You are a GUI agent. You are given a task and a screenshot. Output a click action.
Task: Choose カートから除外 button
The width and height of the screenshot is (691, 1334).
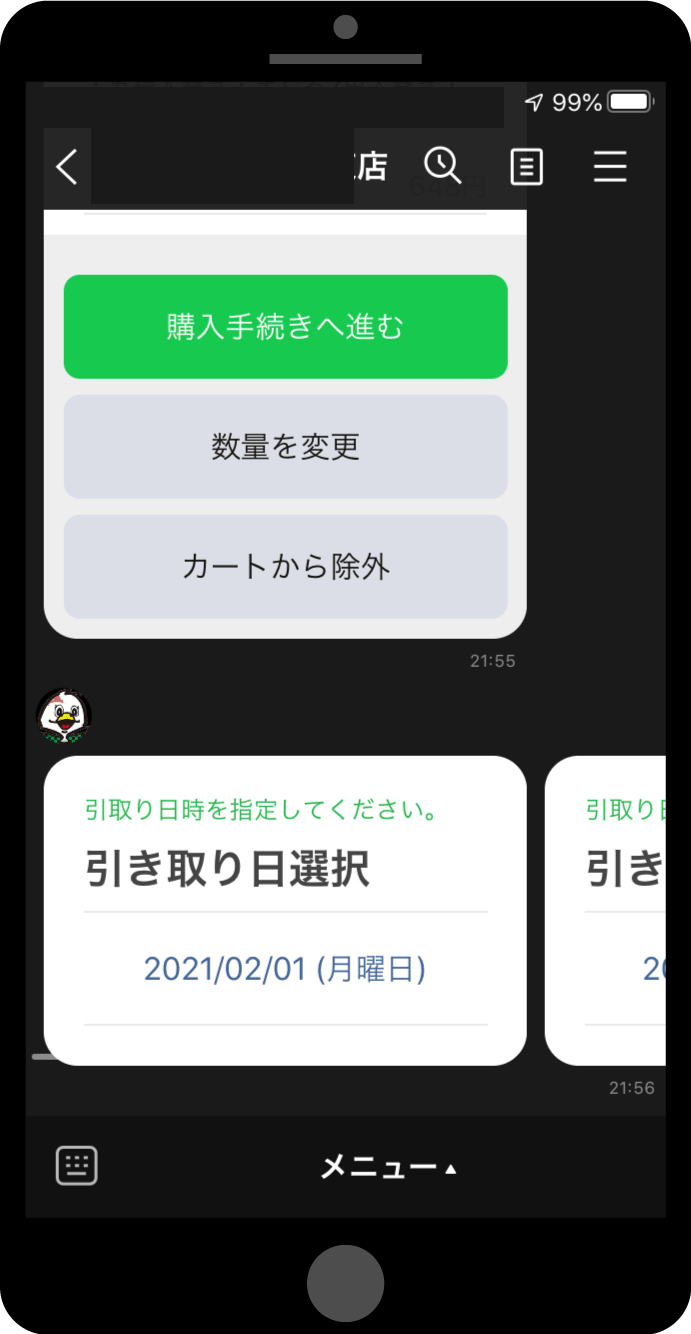[285, 567]
